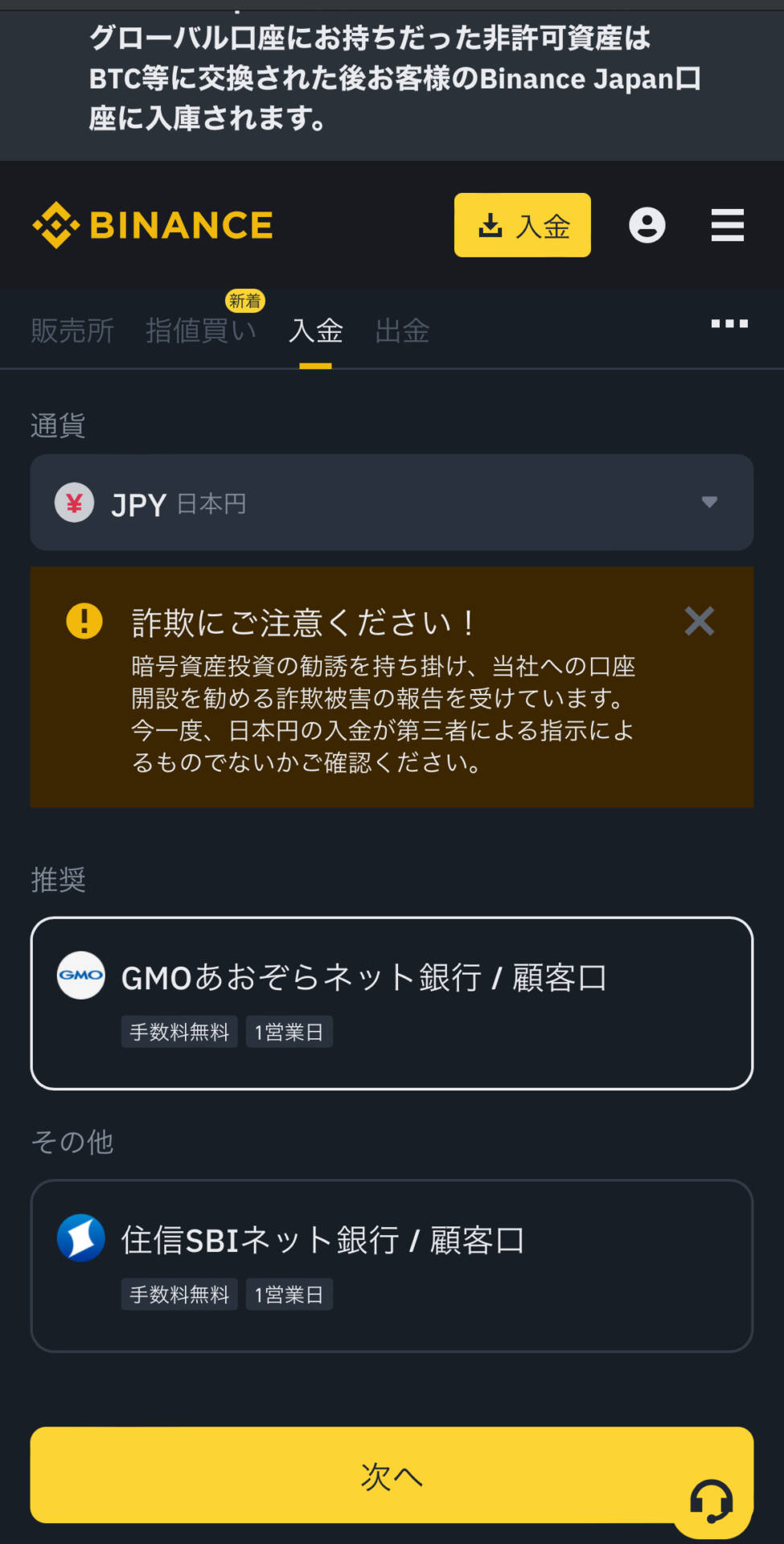Switch to the 出金 tab
This screenshot has width=784, height=1544.
pyautogui.click(x=402, y=331)
